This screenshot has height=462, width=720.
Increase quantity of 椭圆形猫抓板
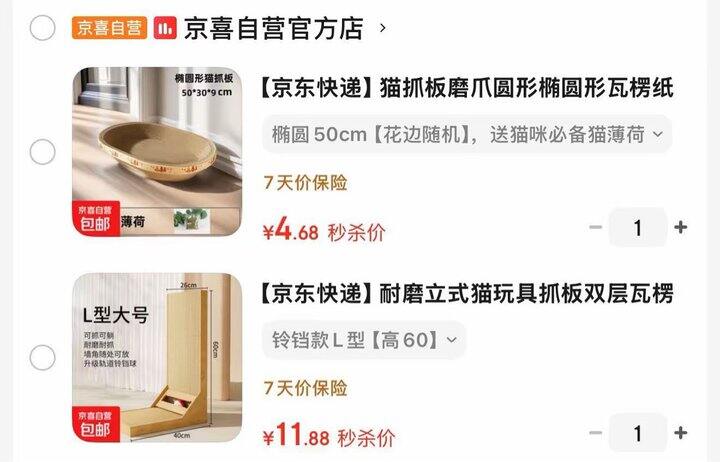681,228
